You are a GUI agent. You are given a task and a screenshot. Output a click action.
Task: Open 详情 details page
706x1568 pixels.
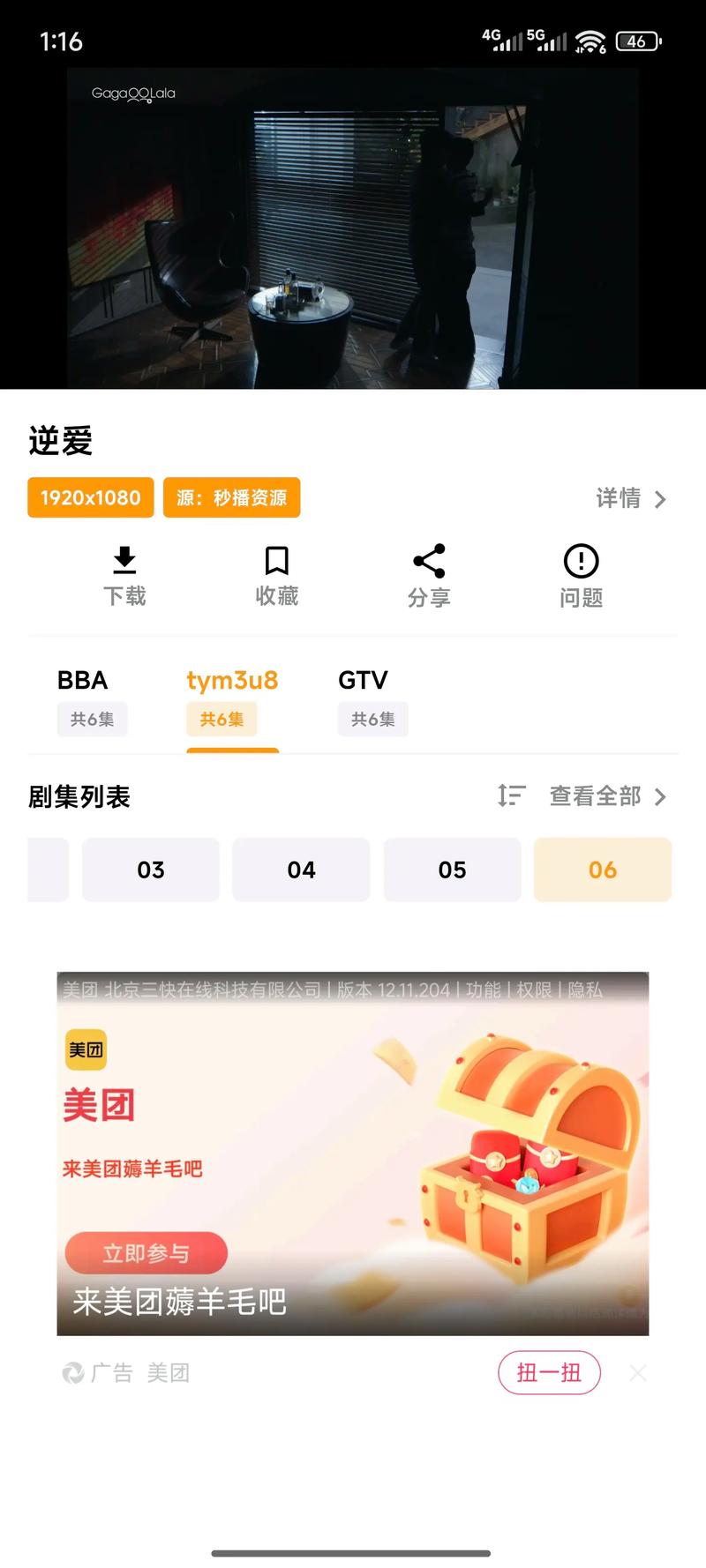pos(630,498)
